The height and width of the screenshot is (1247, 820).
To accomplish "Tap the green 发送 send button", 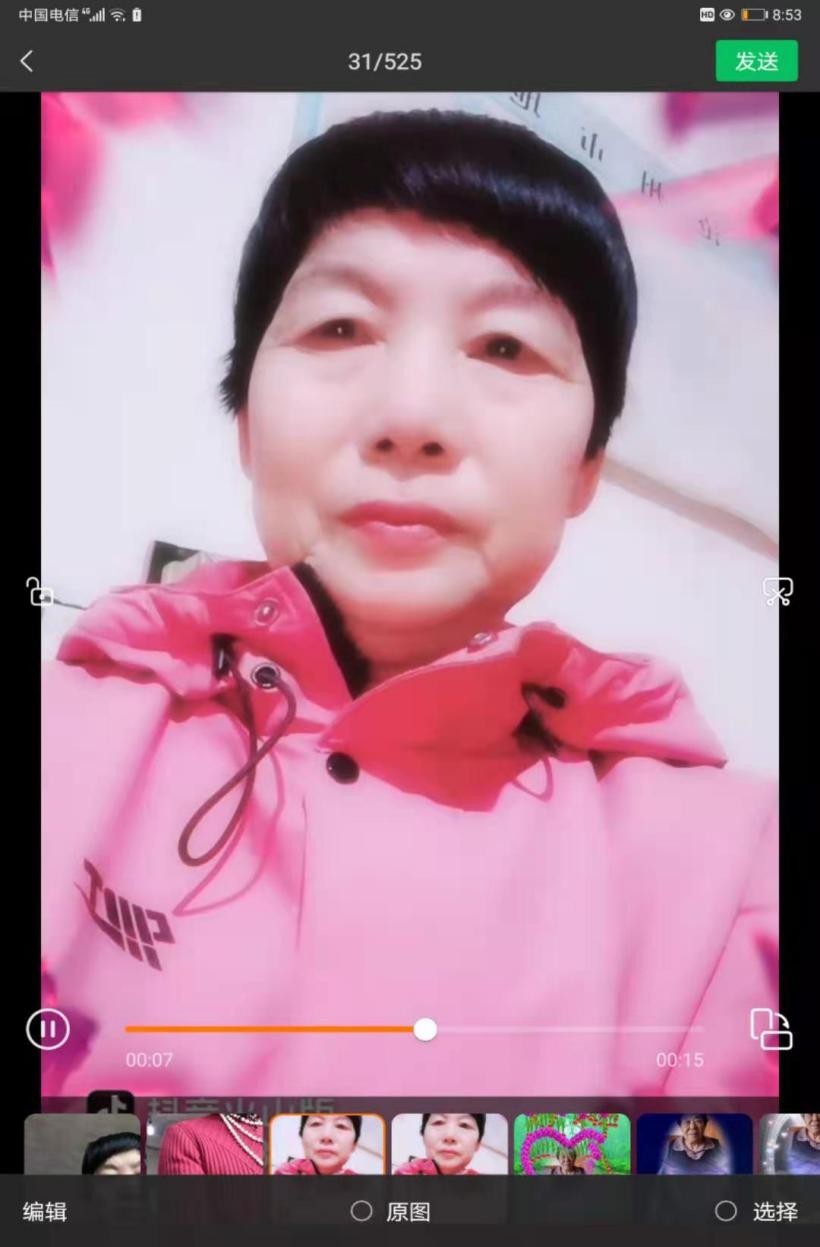I will coord(756,61).
